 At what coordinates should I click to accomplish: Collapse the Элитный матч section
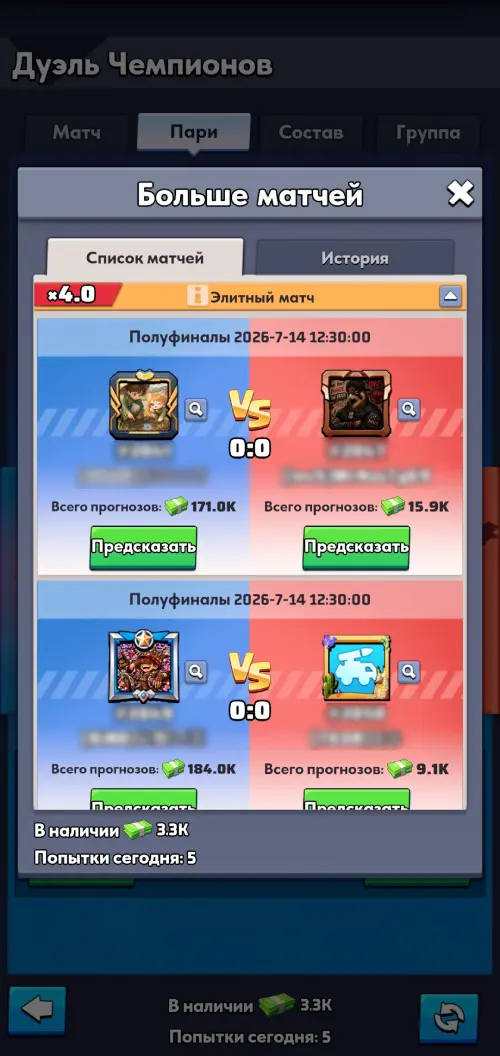[450, 296]
